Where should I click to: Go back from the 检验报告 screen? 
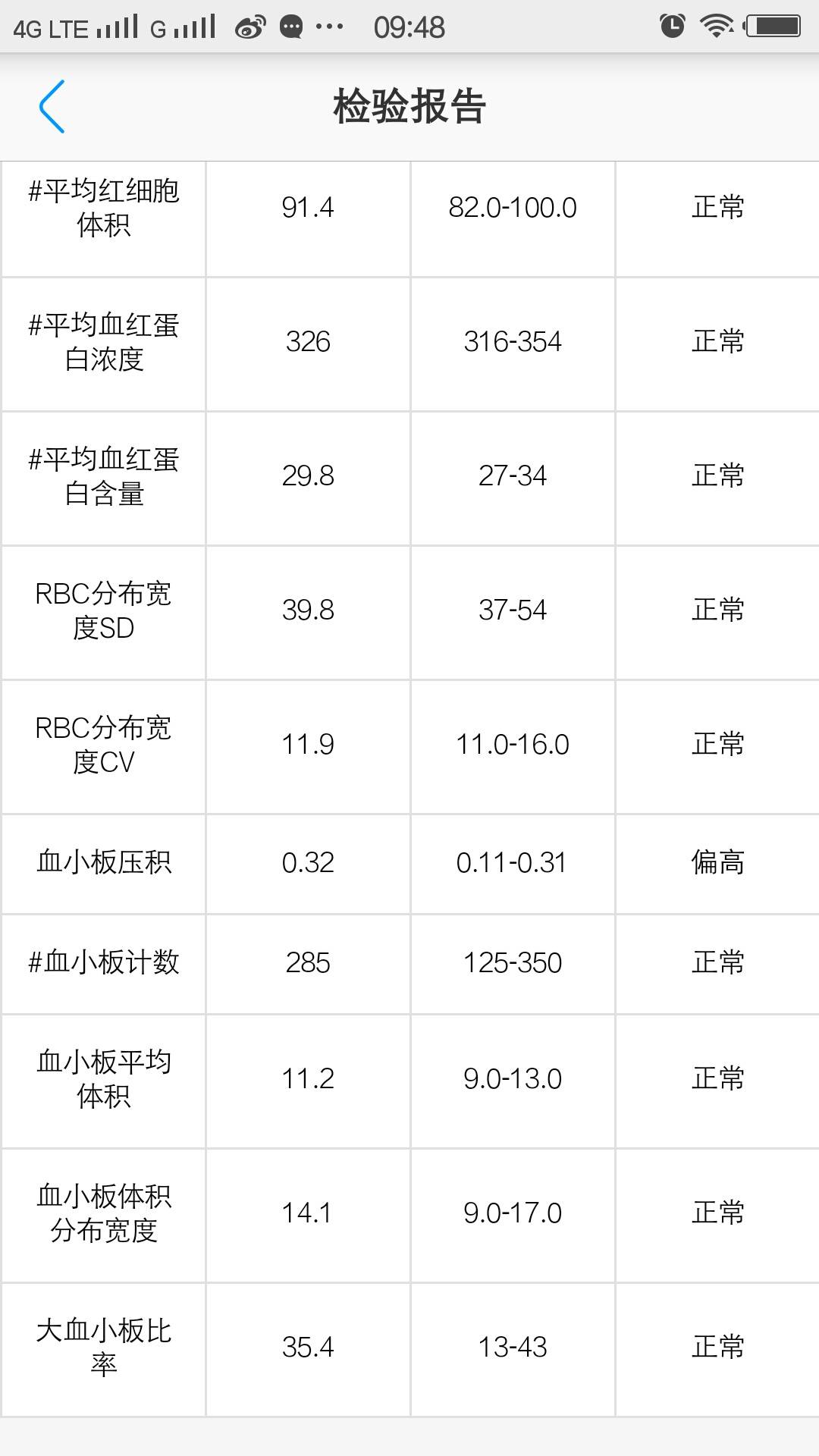(52, 107)
